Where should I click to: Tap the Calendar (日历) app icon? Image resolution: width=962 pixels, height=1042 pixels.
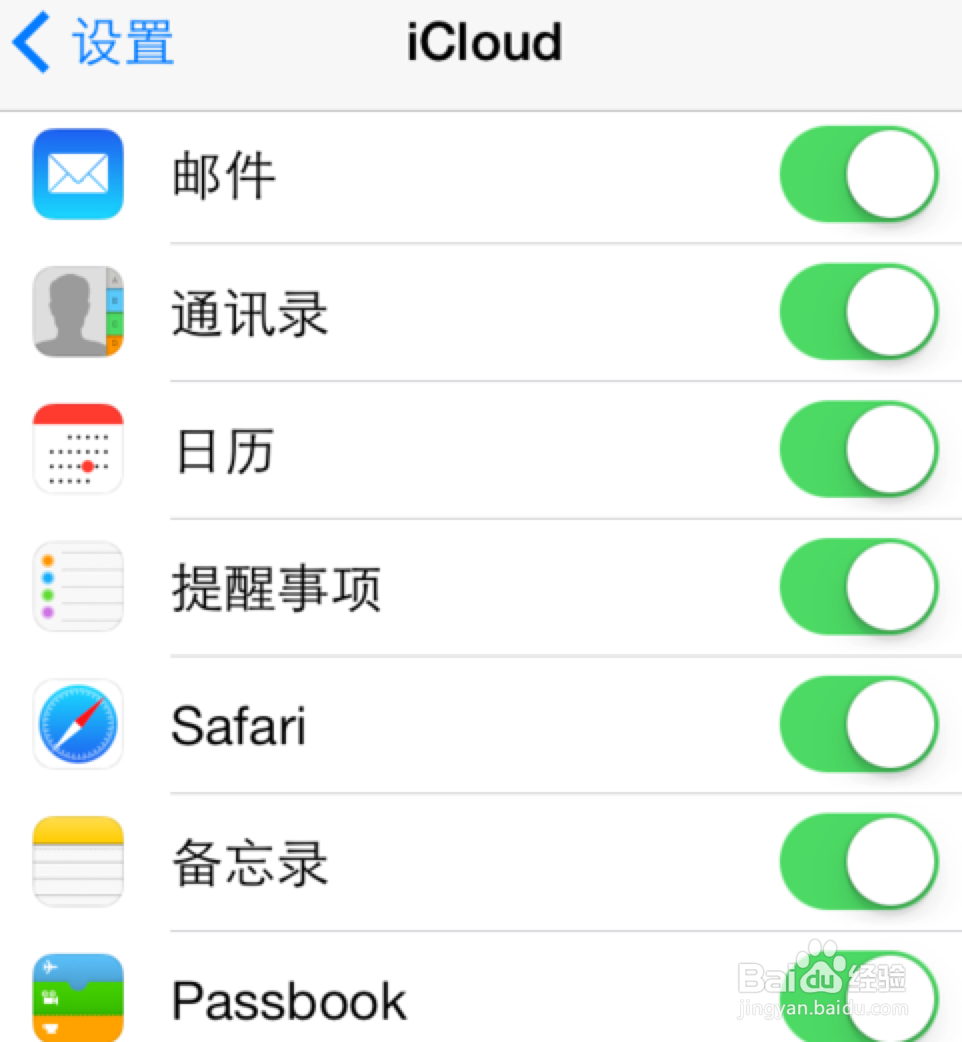[x=78, y=449]
